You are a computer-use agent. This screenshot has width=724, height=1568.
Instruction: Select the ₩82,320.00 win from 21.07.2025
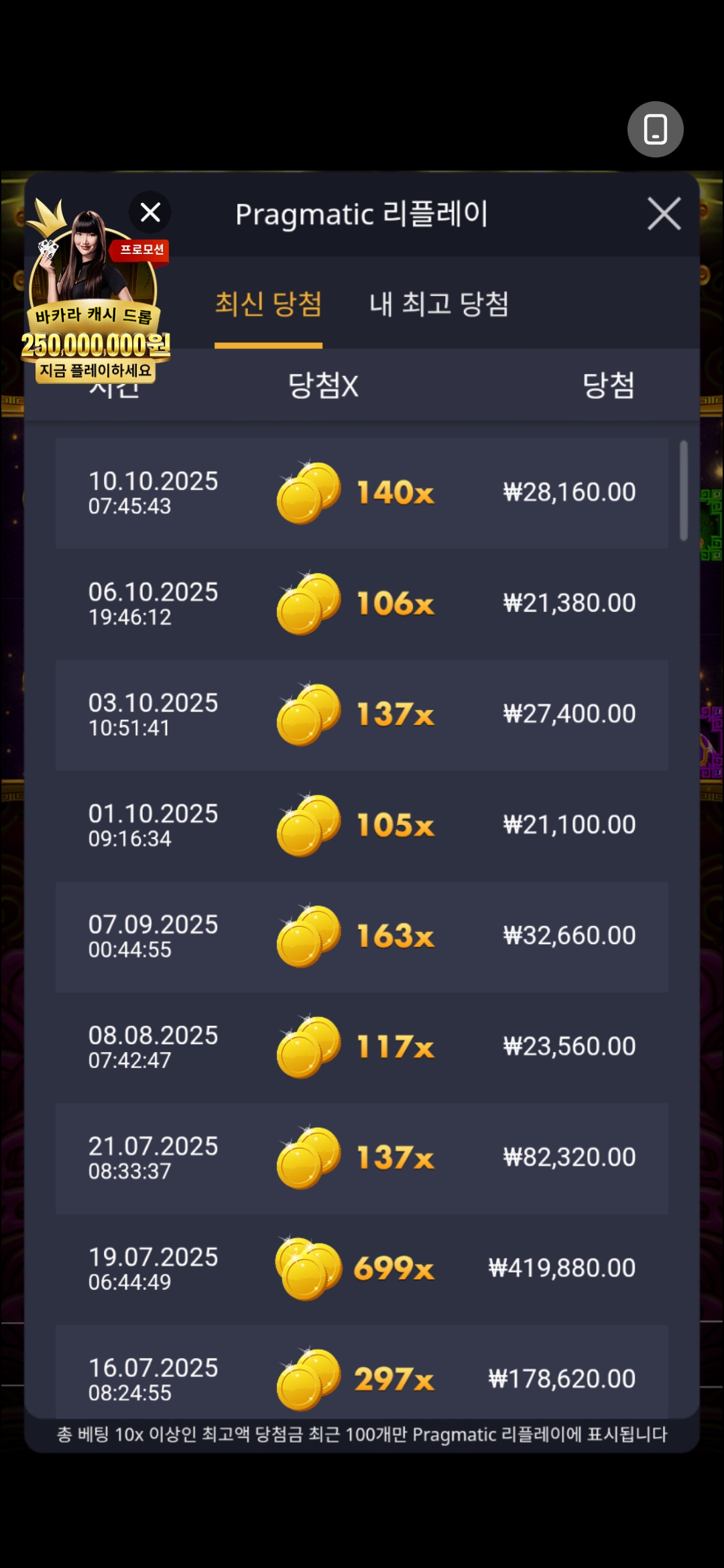click(361, 1158)
